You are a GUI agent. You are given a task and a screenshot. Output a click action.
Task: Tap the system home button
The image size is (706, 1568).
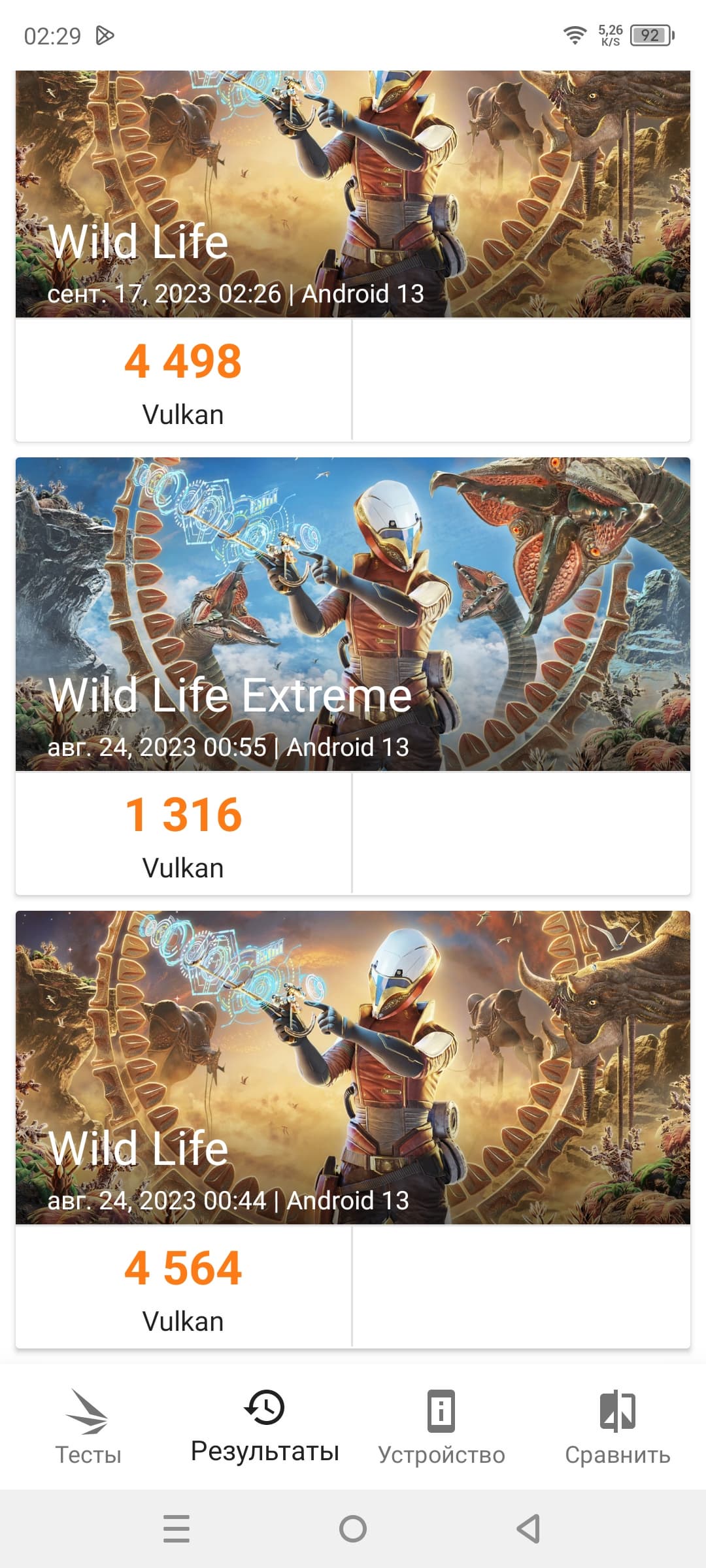coord(353,1529)
